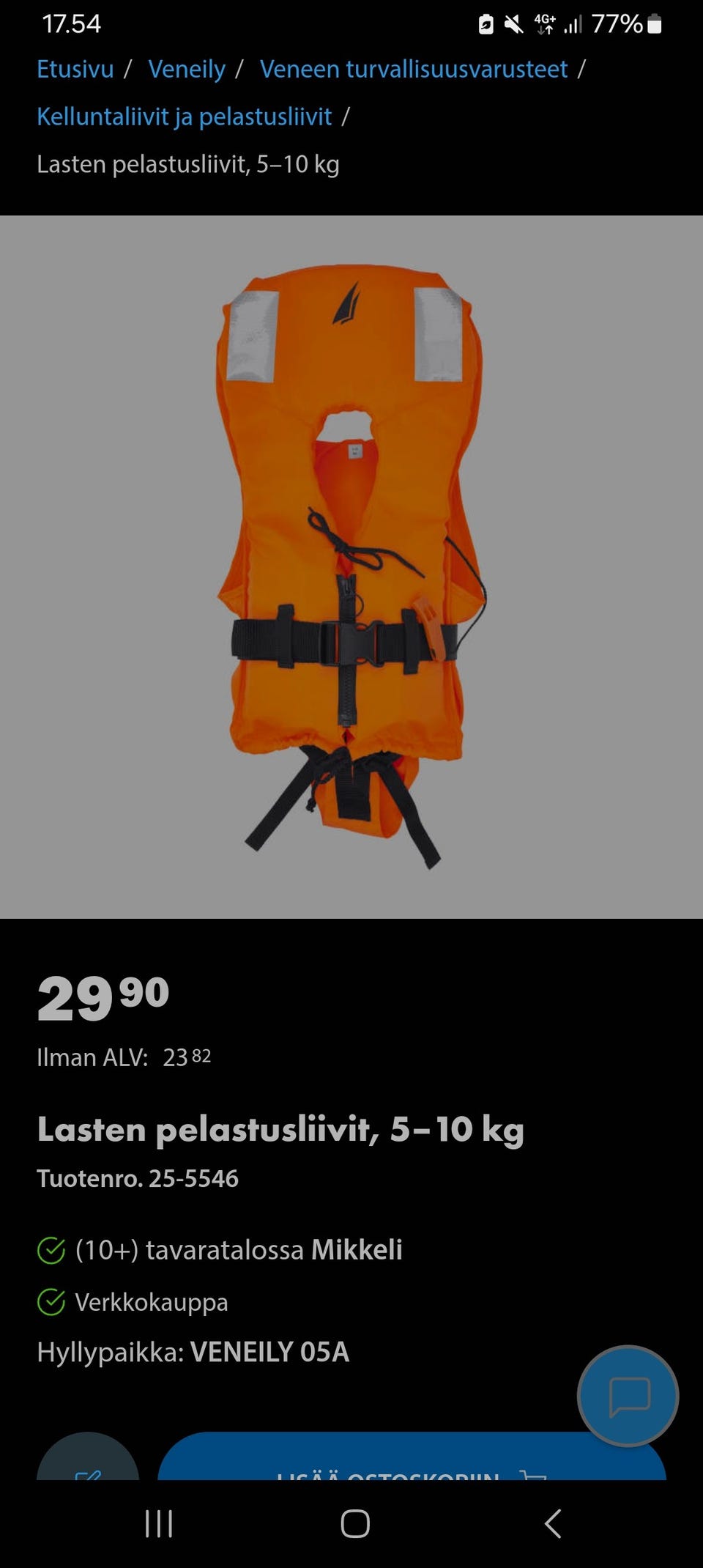Open the Veneily category breadcrumb

pos(186,70)
